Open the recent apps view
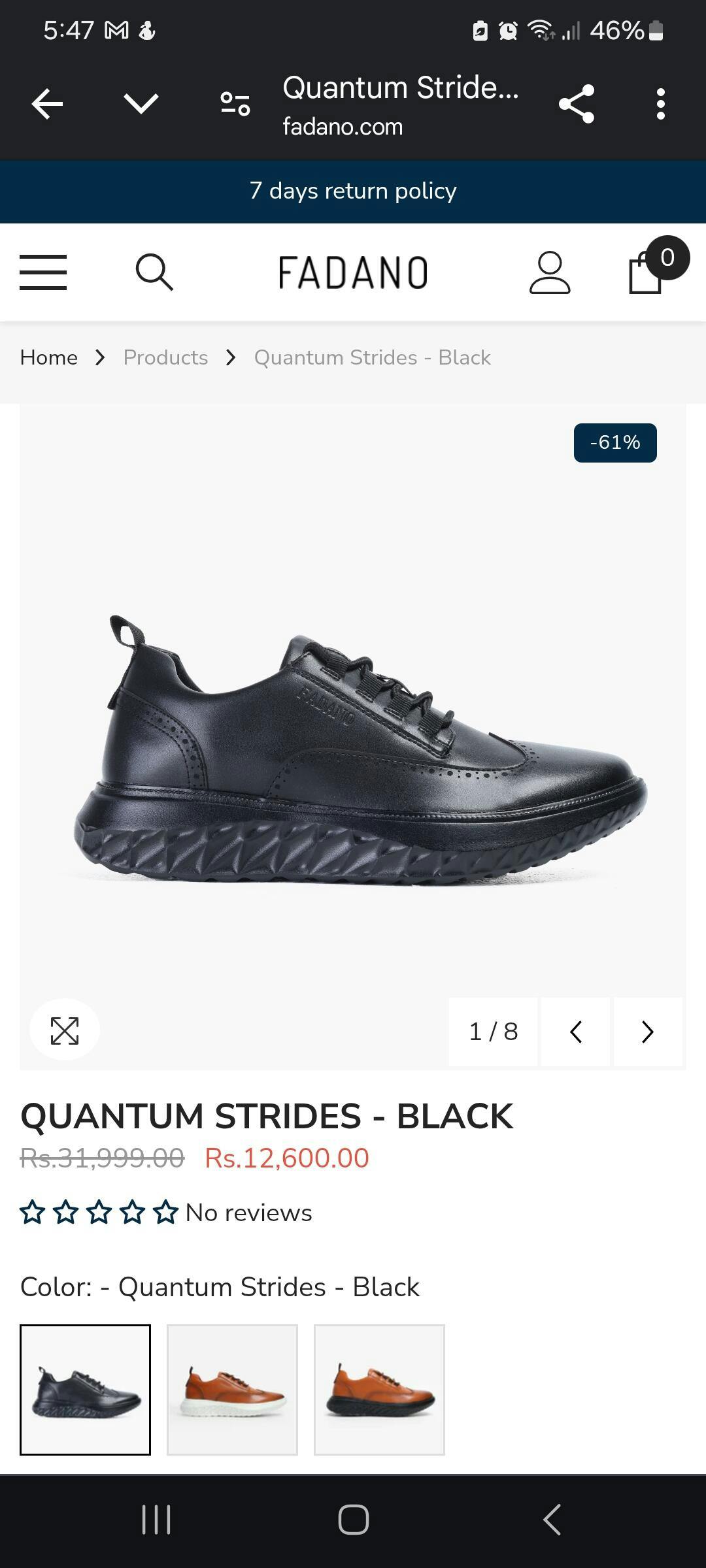This screenshot has height=1568, width=706. coord(156,1519)
